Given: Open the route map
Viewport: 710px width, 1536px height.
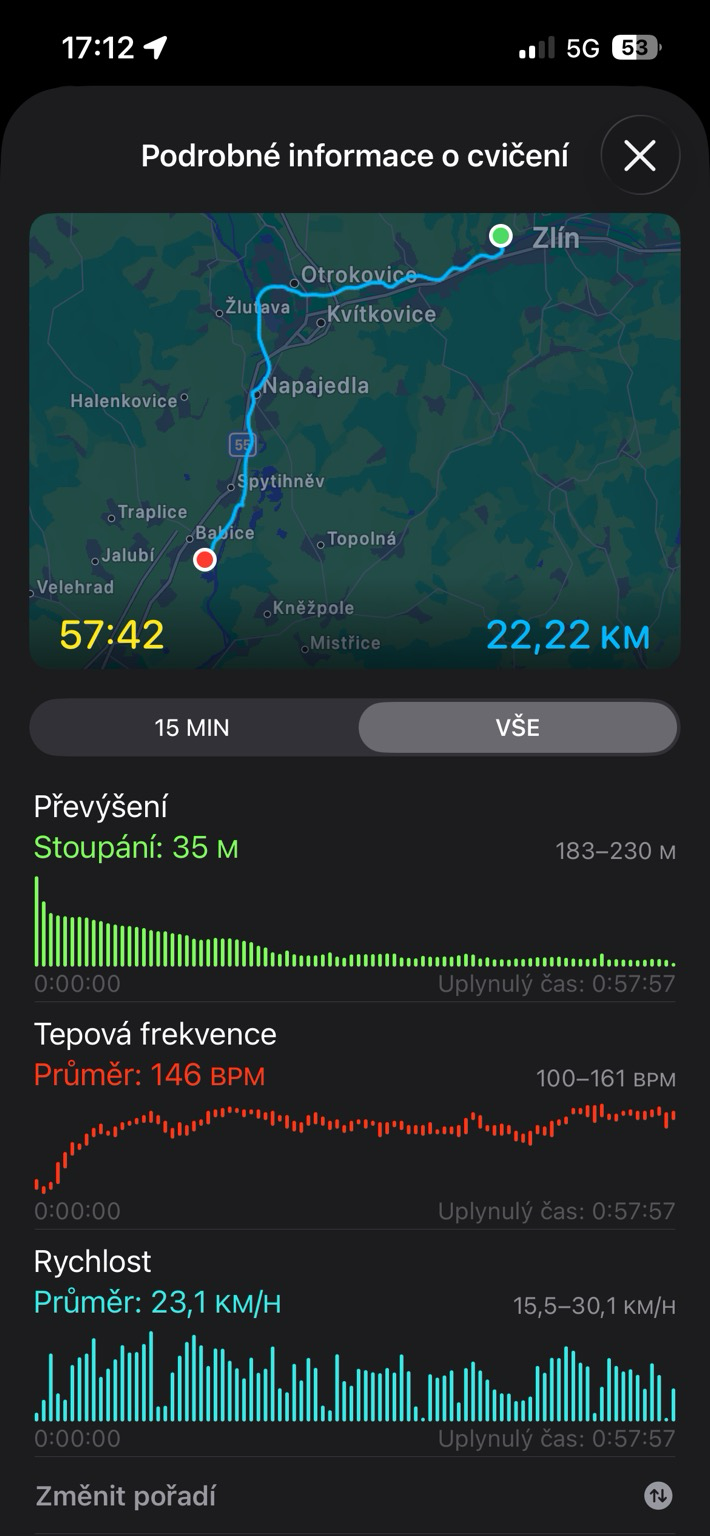Looking at the screenshot, I should [355, 440].
